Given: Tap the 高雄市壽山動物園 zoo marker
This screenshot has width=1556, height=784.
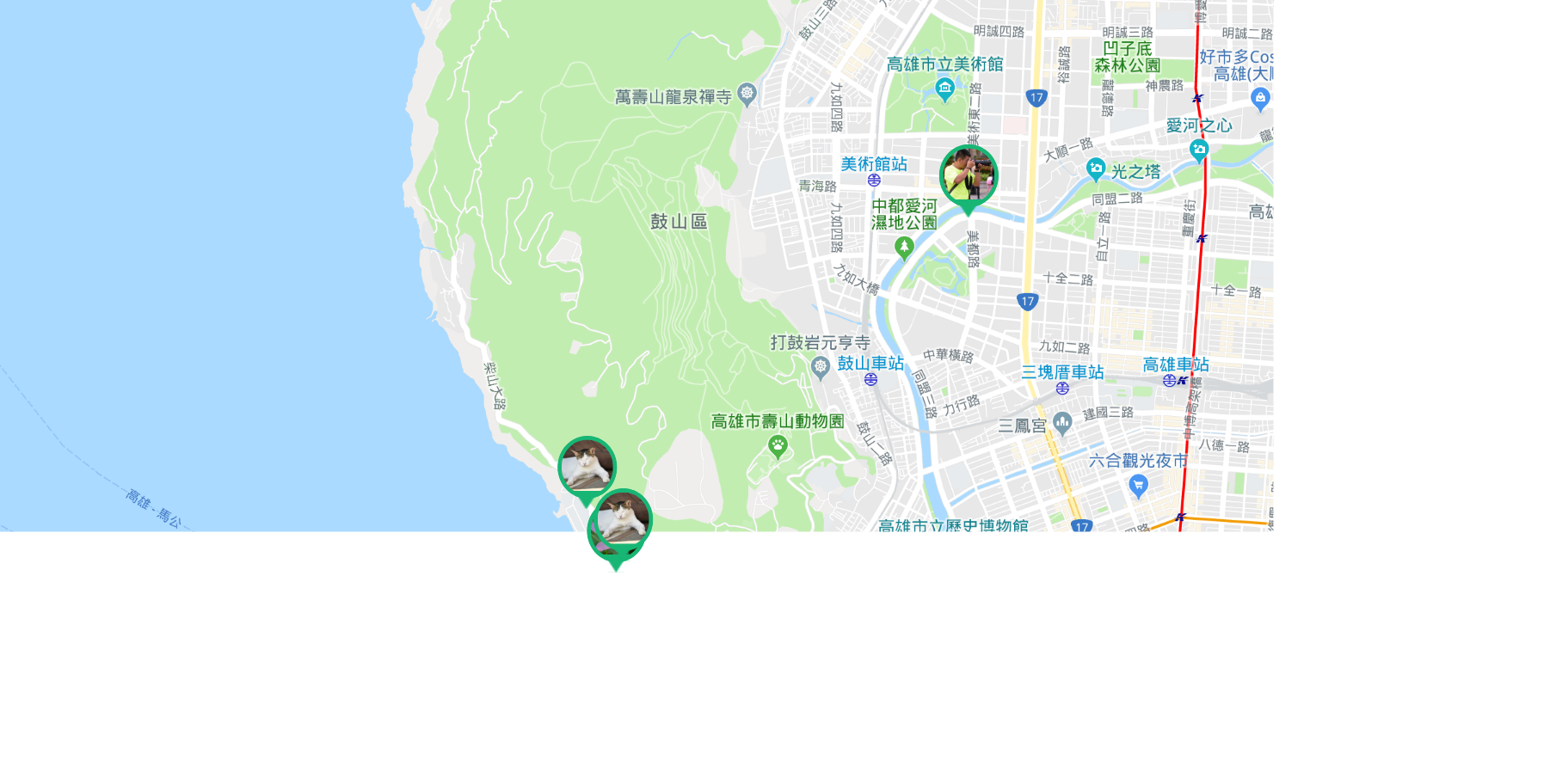Looking at the screenshot, I should pos(778,445).
